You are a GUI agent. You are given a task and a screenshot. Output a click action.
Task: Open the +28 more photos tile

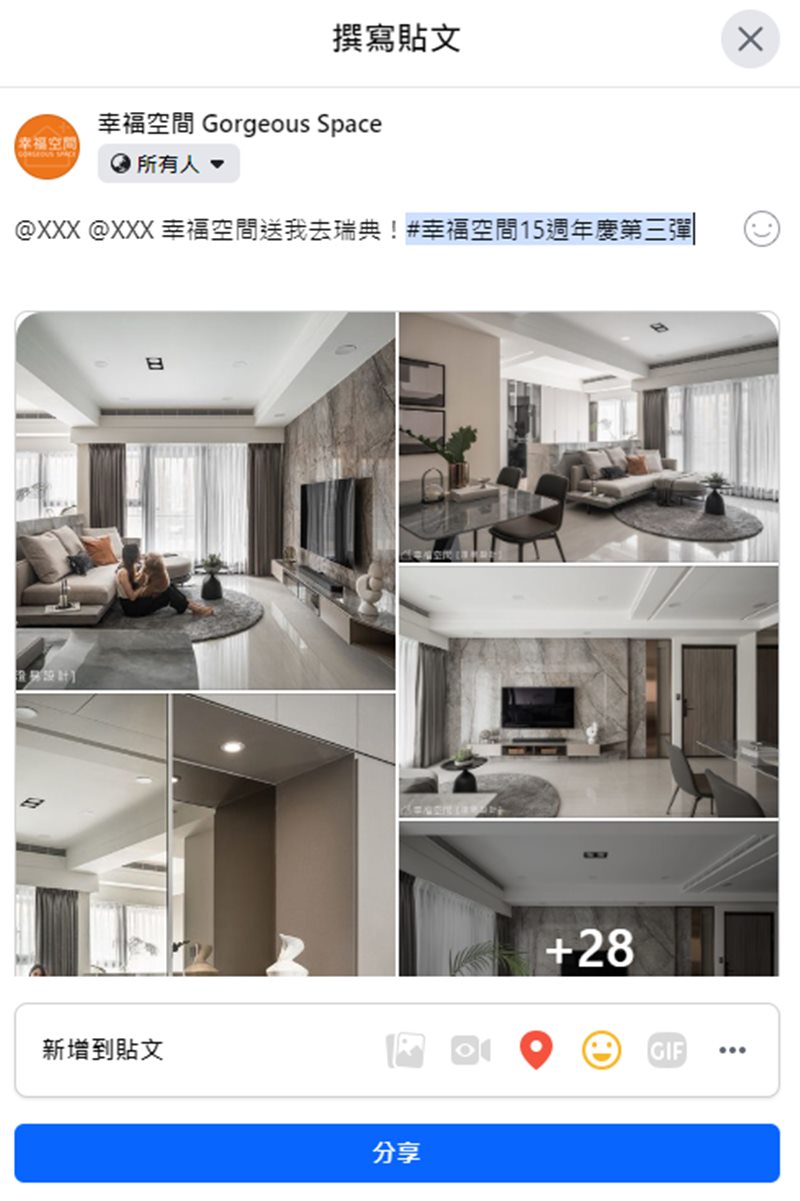(589, 899)
